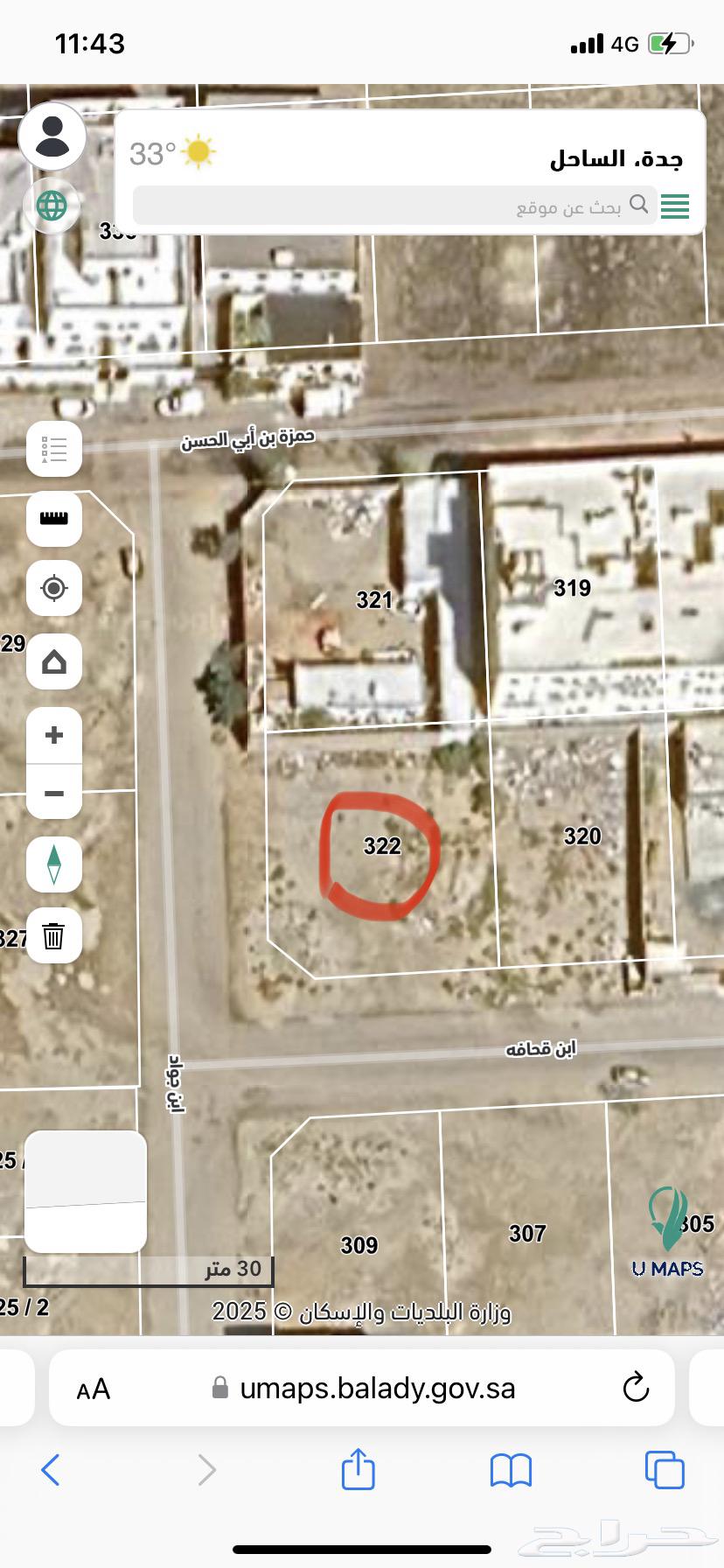
Task: Switch the basemap using the thumbnail
Action: point(85,1191)
